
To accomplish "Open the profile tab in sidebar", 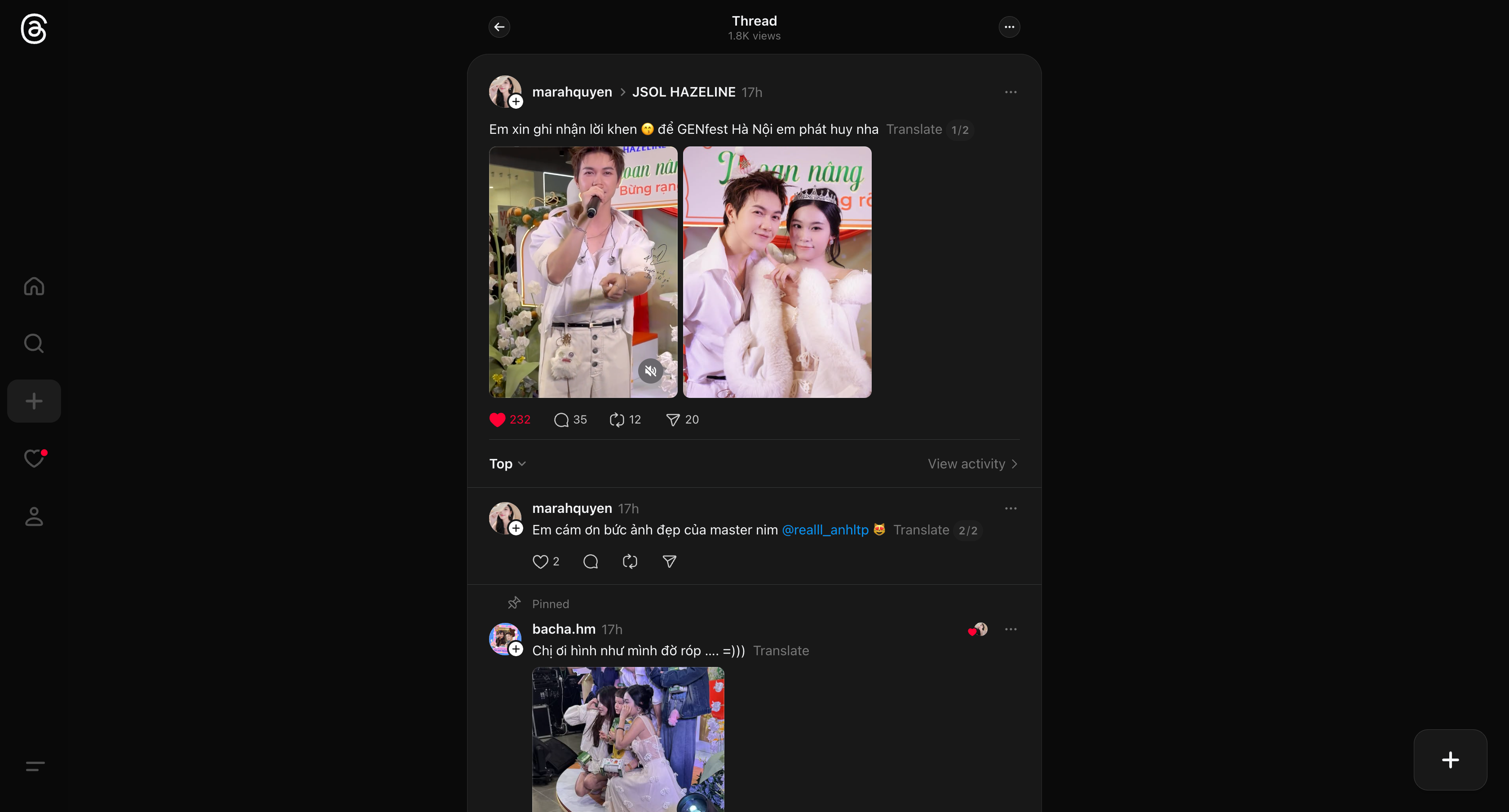I will coord(34,516).
